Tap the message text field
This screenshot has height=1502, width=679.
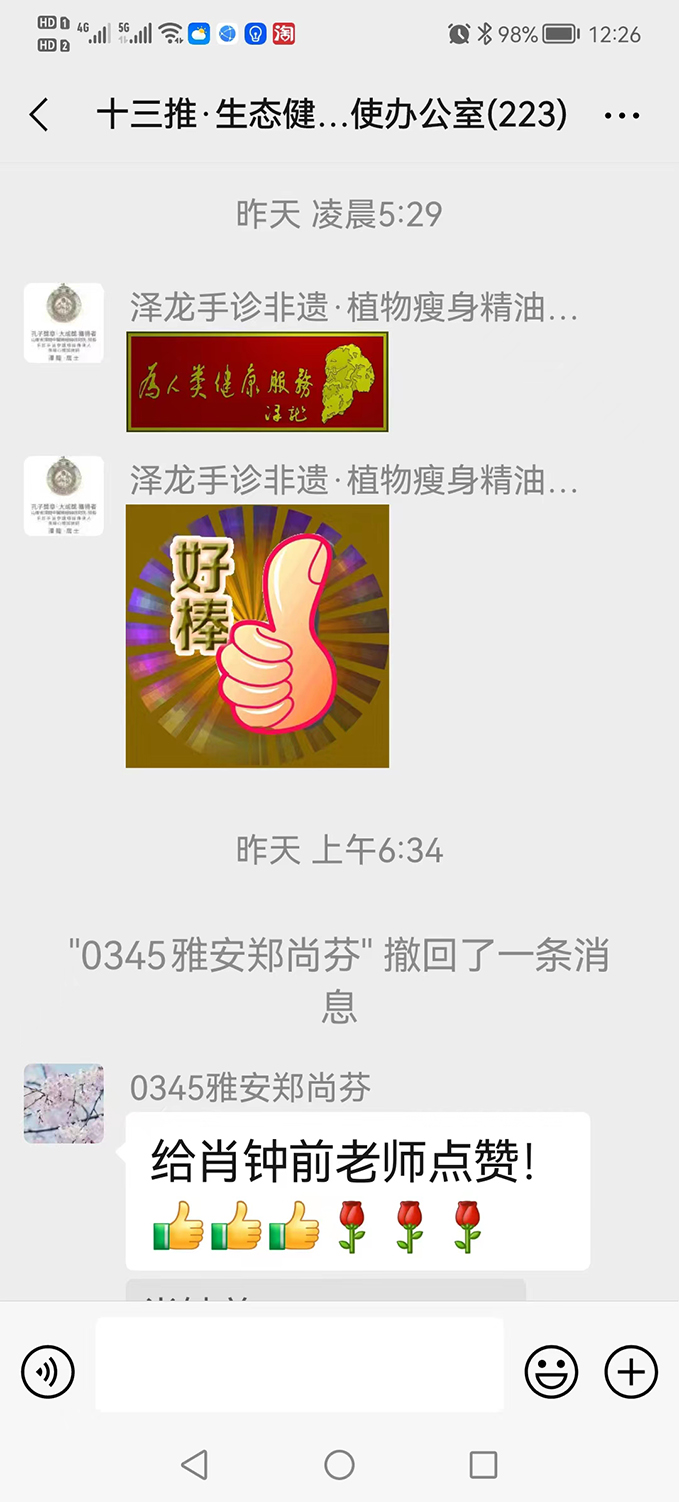299,1364
